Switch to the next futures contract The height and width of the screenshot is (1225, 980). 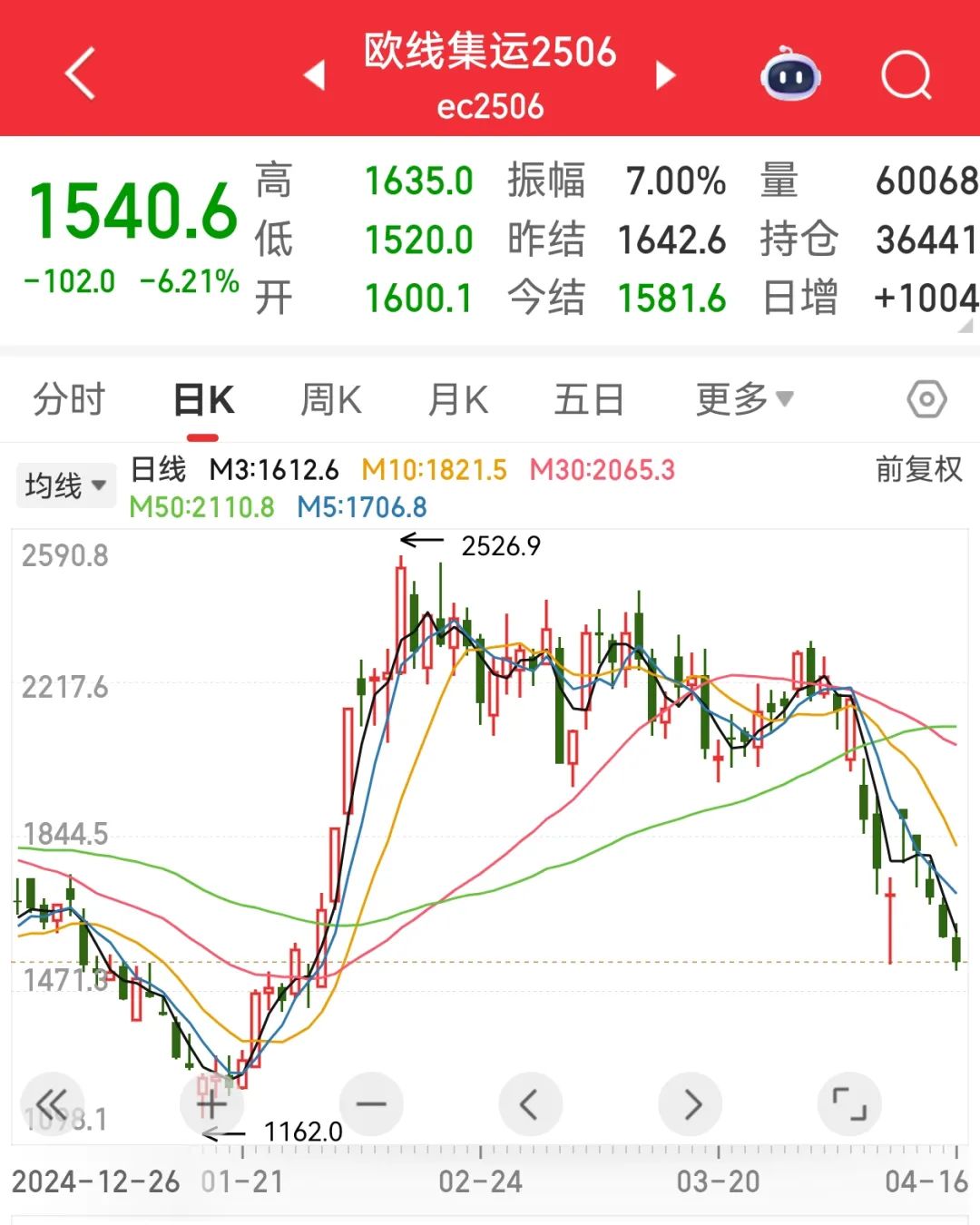pos(666,74)
